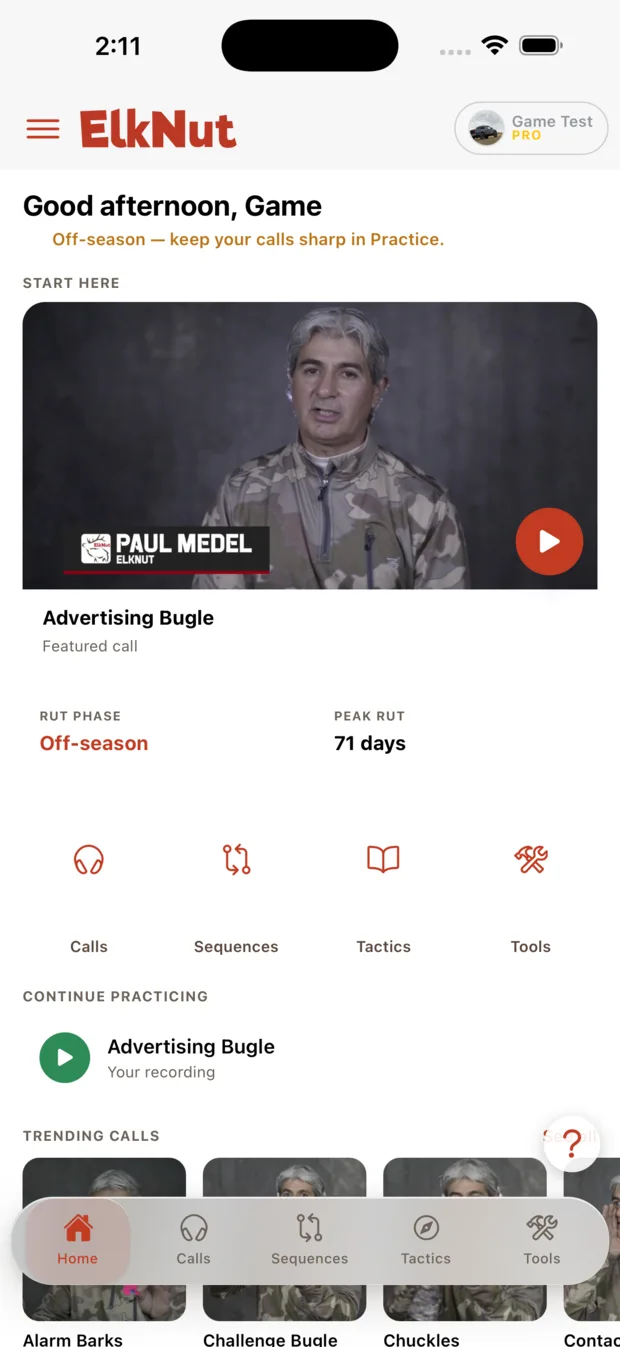Open the Tools shortcut with hammer icon

531,897
